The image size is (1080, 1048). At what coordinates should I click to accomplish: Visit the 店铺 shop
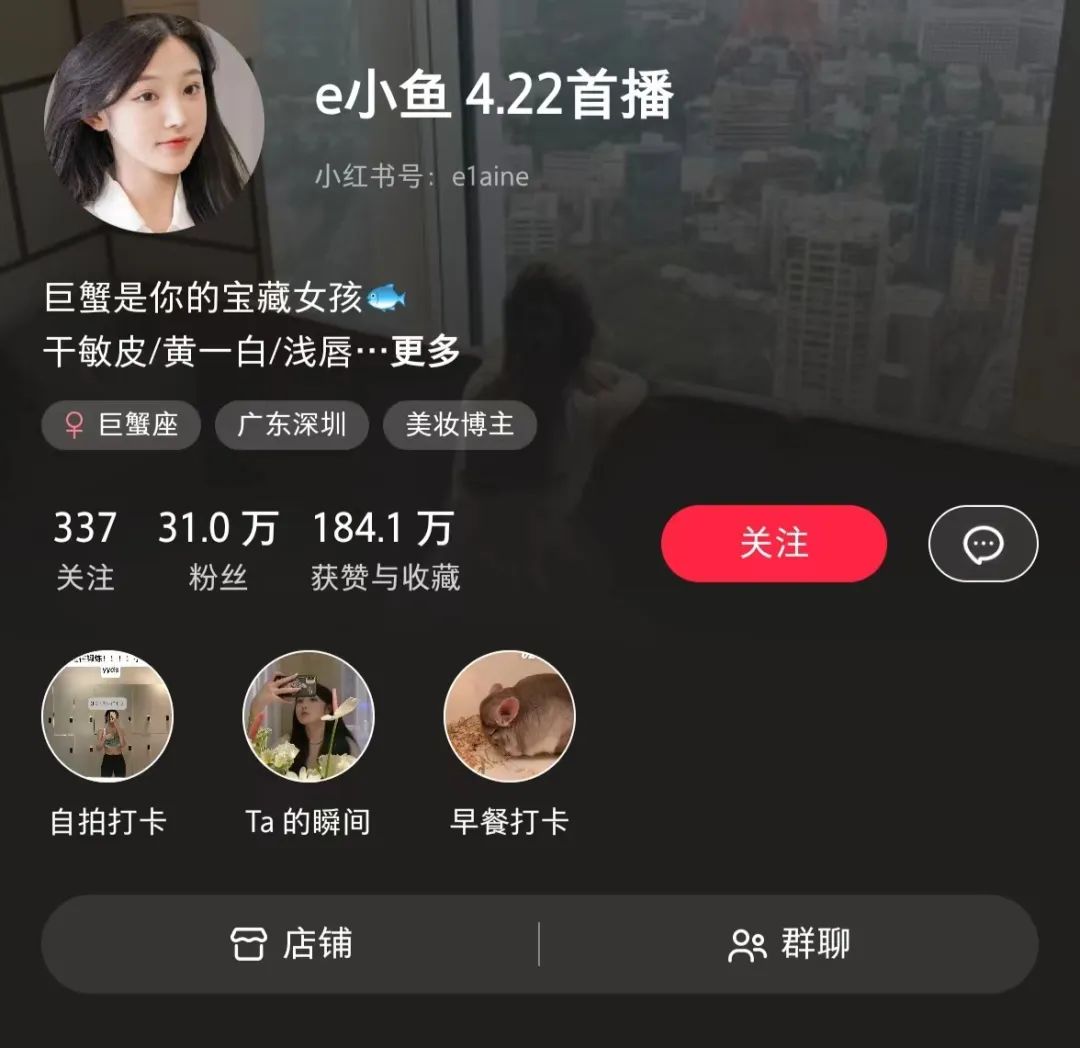(290, 944)
